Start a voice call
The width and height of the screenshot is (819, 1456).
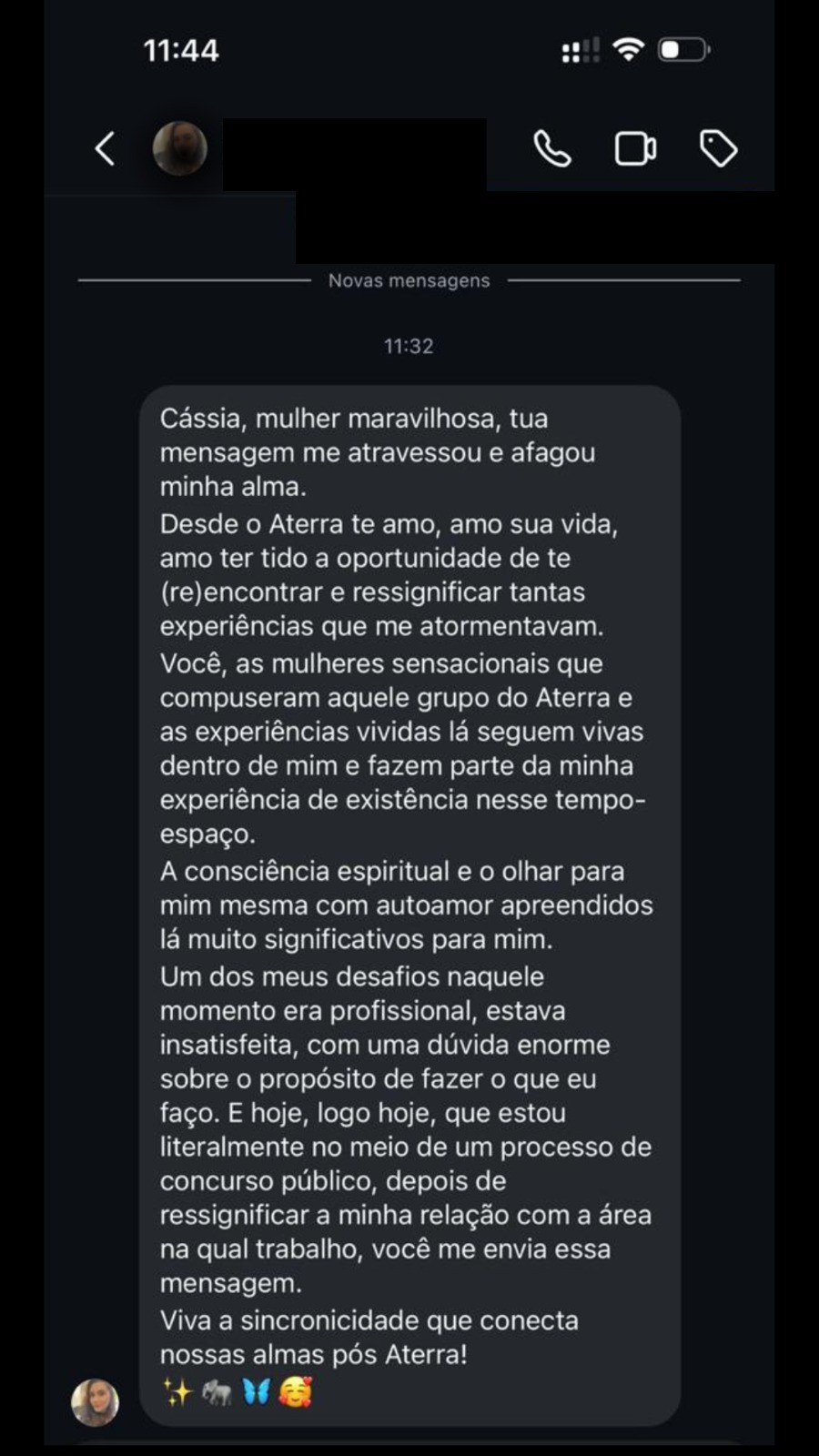(551, 148)
